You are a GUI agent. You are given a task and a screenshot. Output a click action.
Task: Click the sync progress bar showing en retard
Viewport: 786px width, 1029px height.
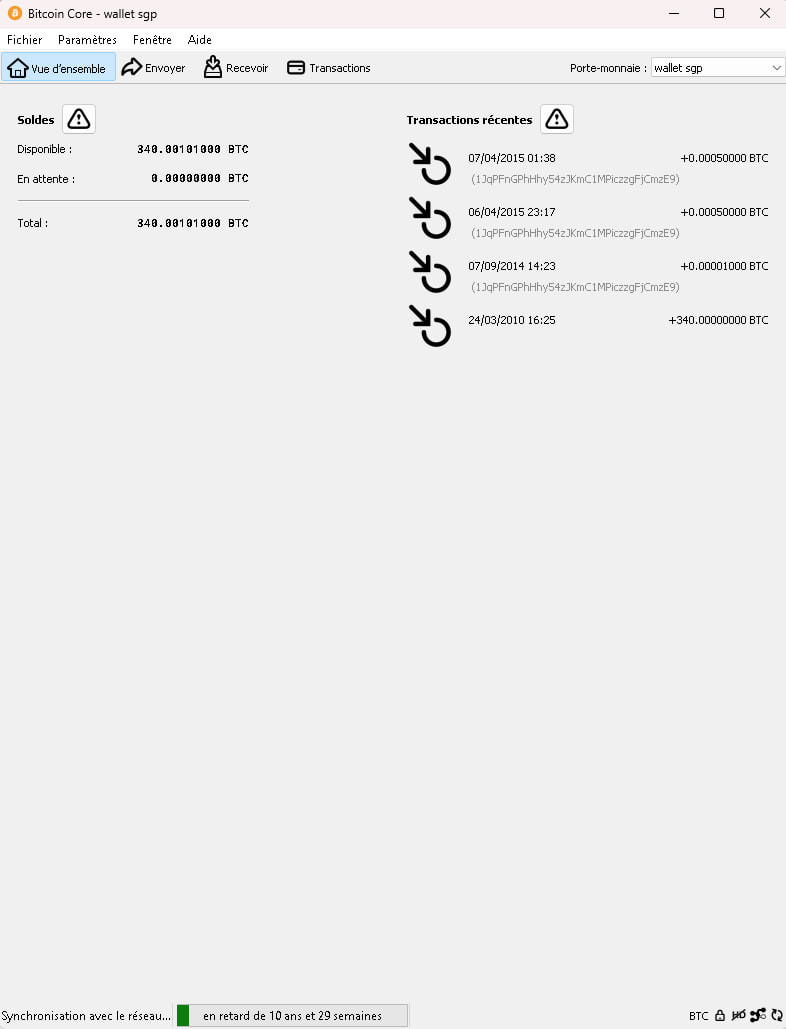292,1016
